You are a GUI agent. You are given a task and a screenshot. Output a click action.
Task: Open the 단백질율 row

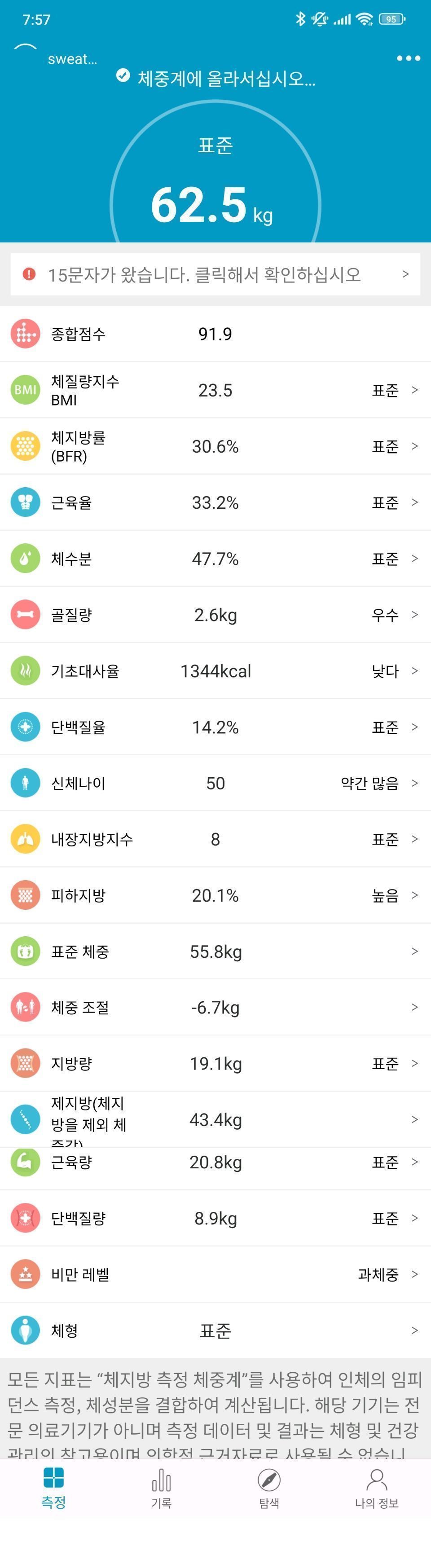pyautogui.click(x=215, y=727)
